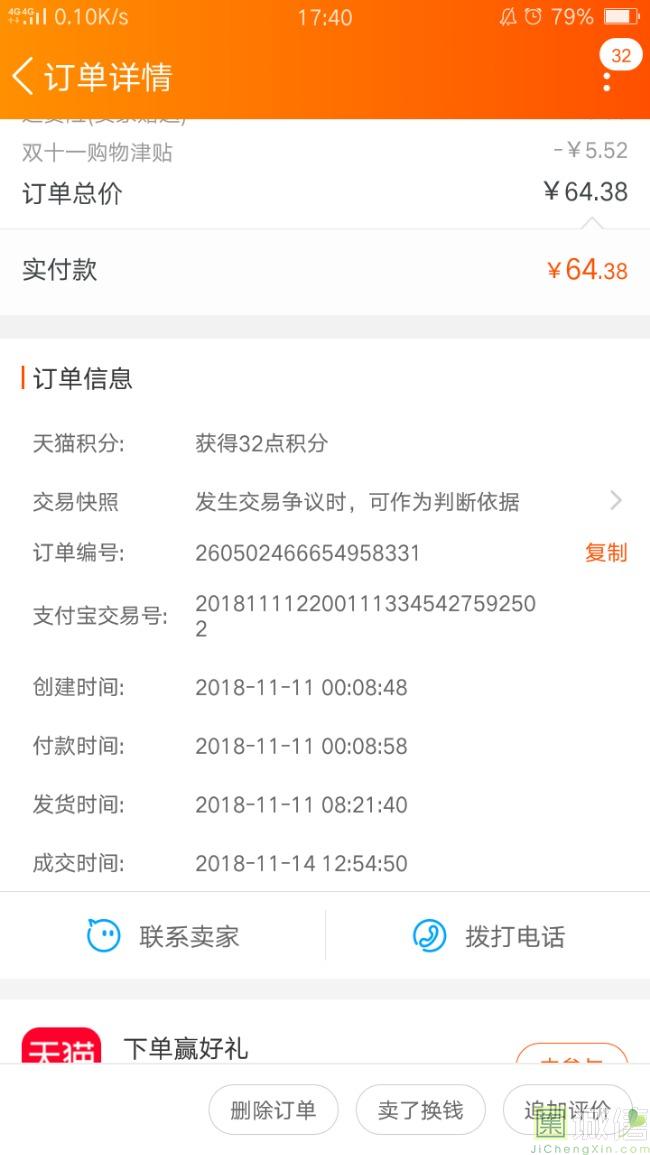Add a follow-up review via 追加评价
Screen dimensions: 650x1155
pos(567,1109)
